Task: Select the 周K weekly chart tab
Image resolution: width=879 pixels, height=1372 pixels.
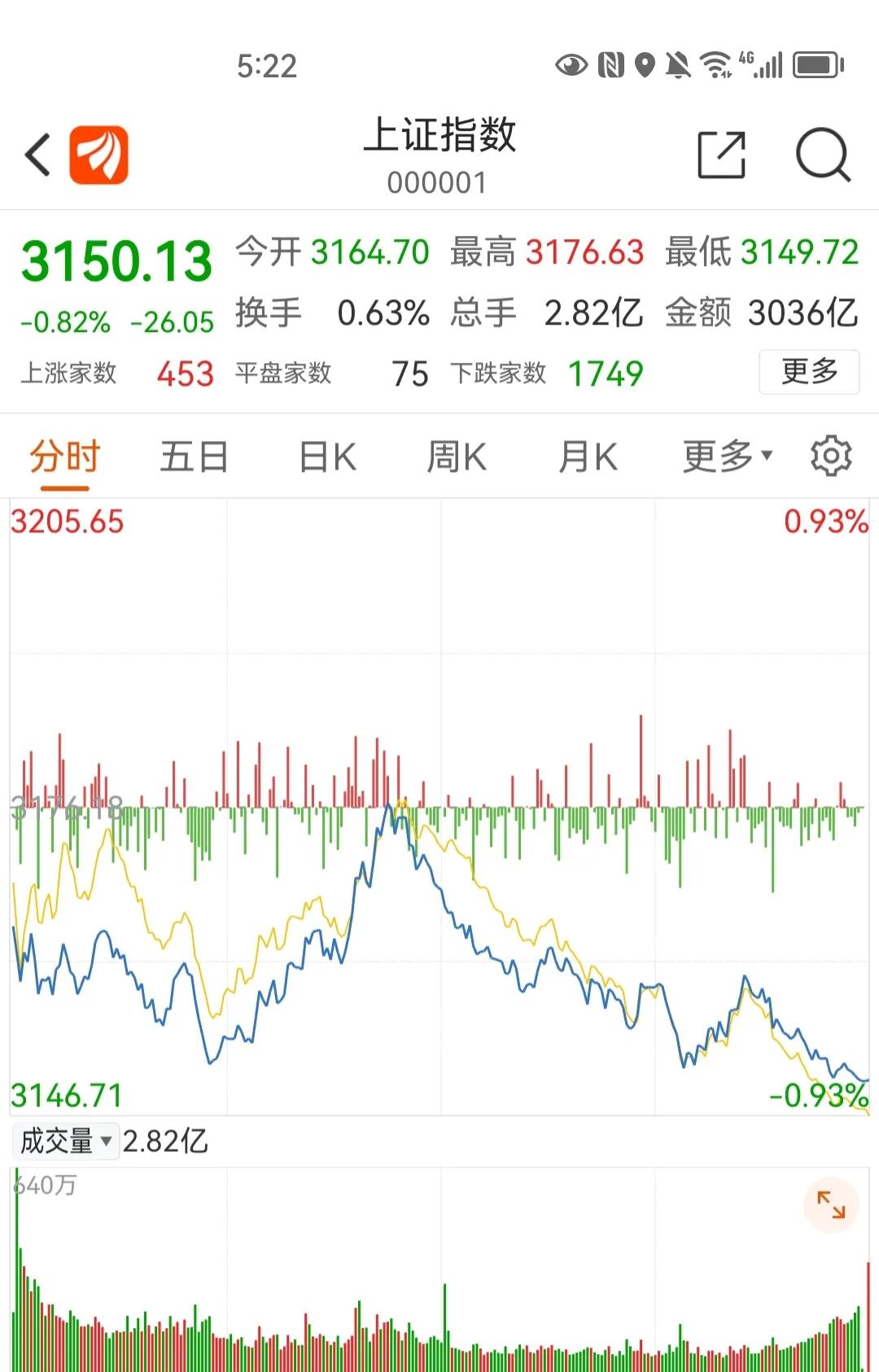Action: pos(456,457)
